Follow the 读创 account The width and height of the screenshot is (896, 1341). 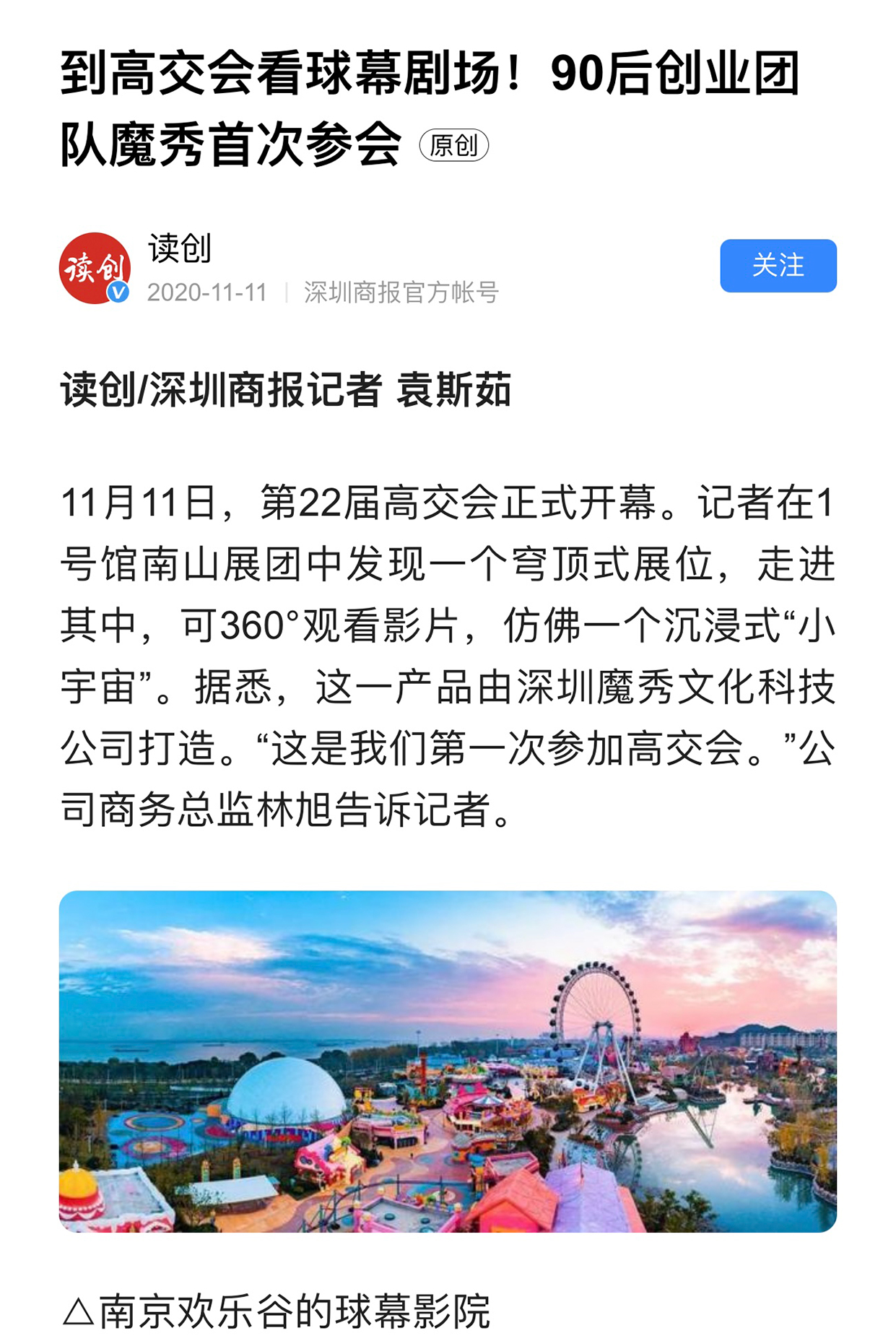tap(778, 266)
